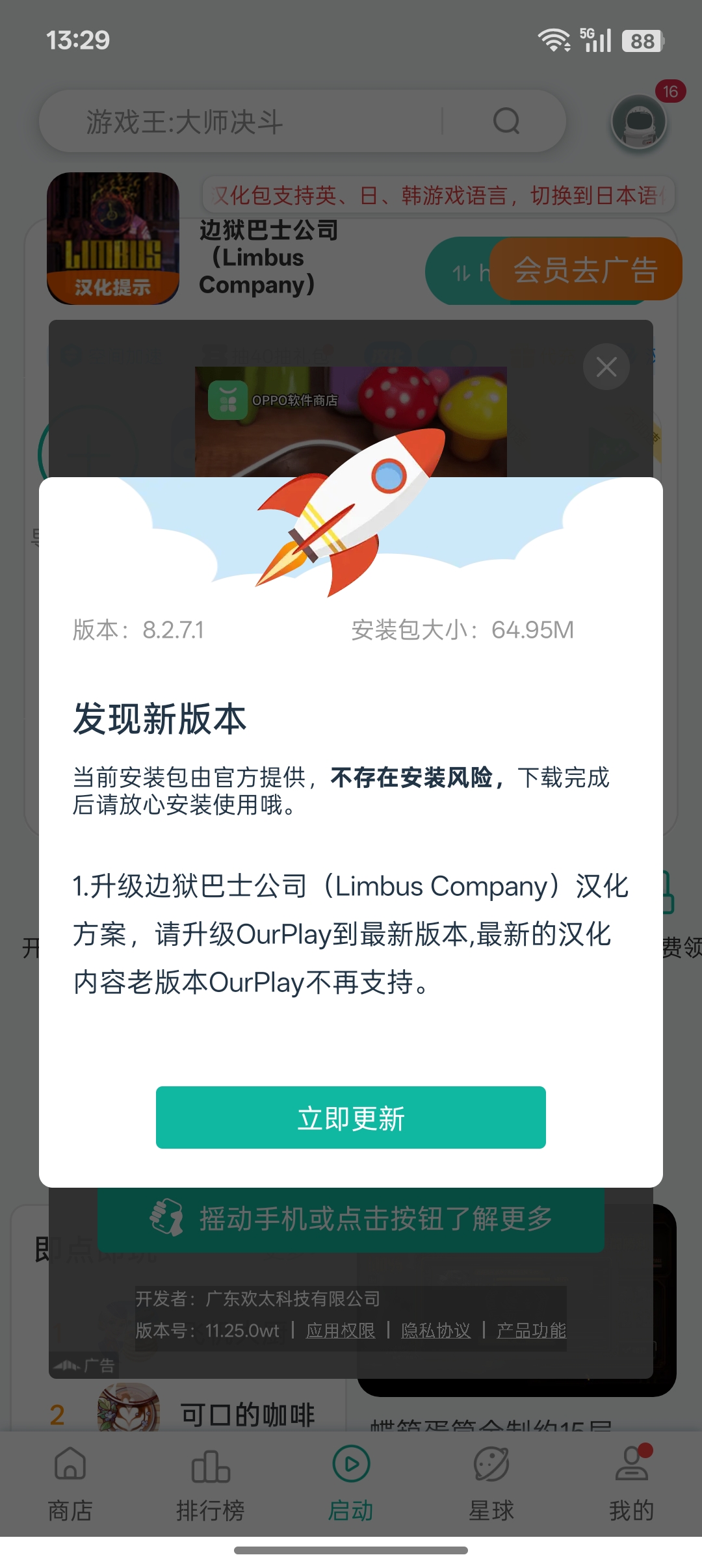
Task: Switch to the 商店 tab
Action: click(70, 1482)
